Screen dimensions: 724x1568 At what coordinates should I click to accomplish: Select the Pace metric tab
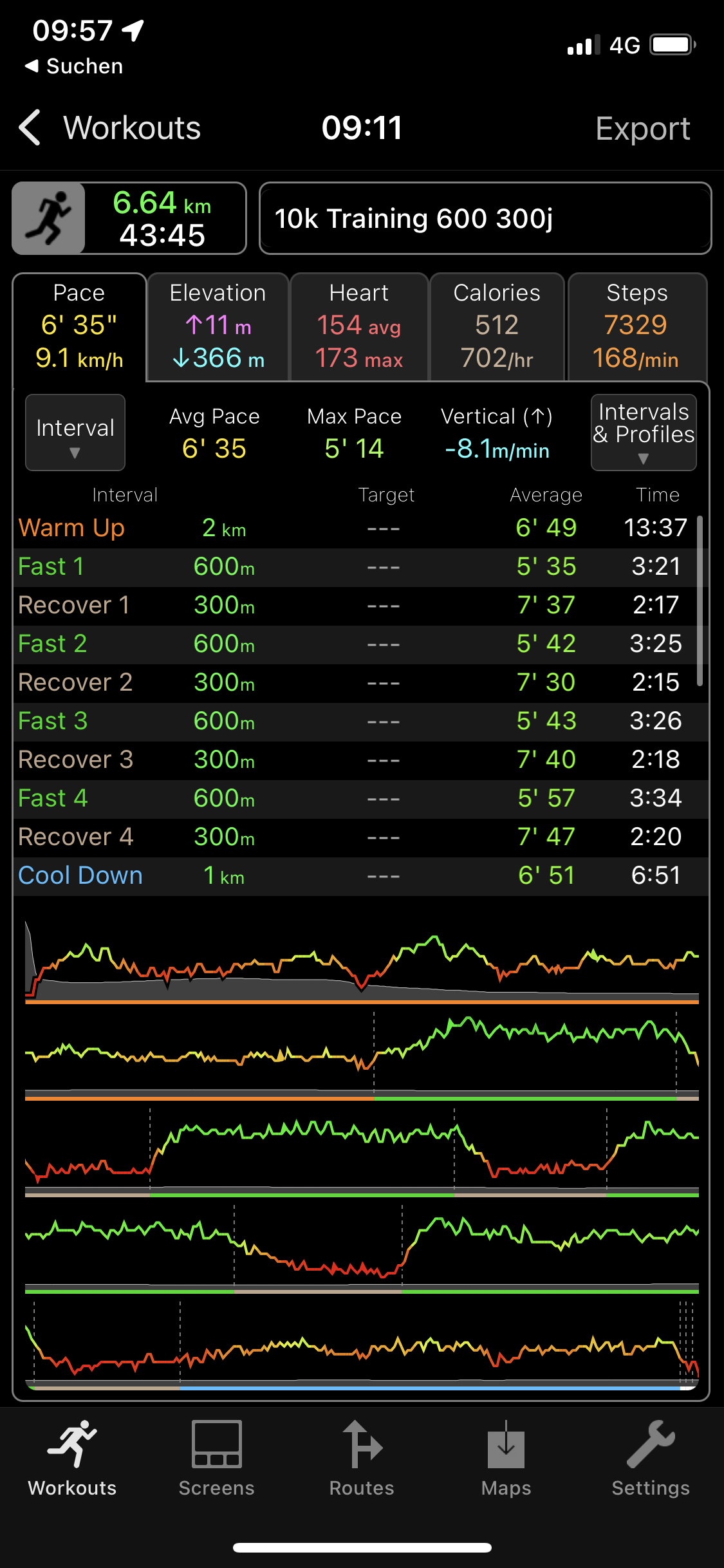79,326
